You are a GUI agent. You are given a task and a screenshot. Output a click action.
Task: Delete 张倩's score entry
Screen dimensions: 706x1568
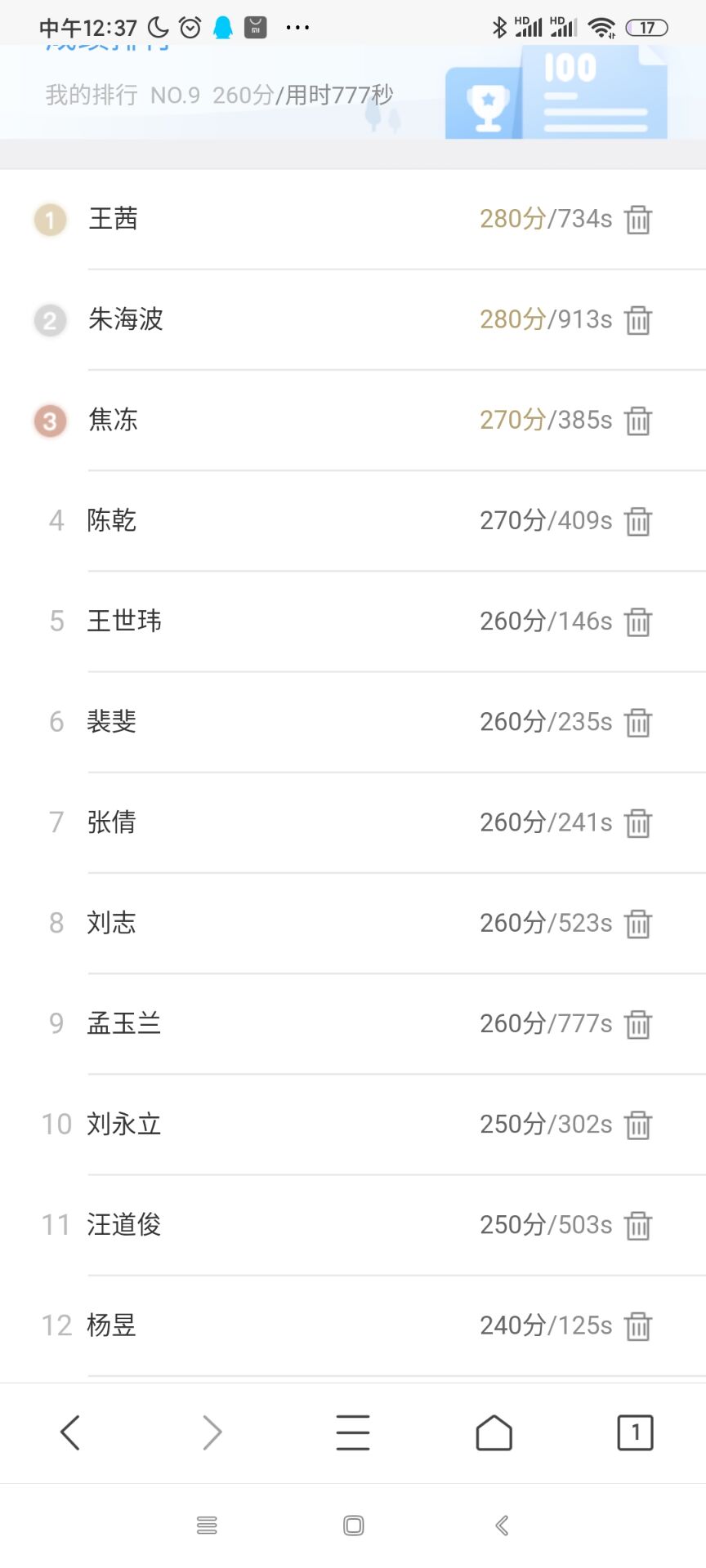click(x=638, y=822)
